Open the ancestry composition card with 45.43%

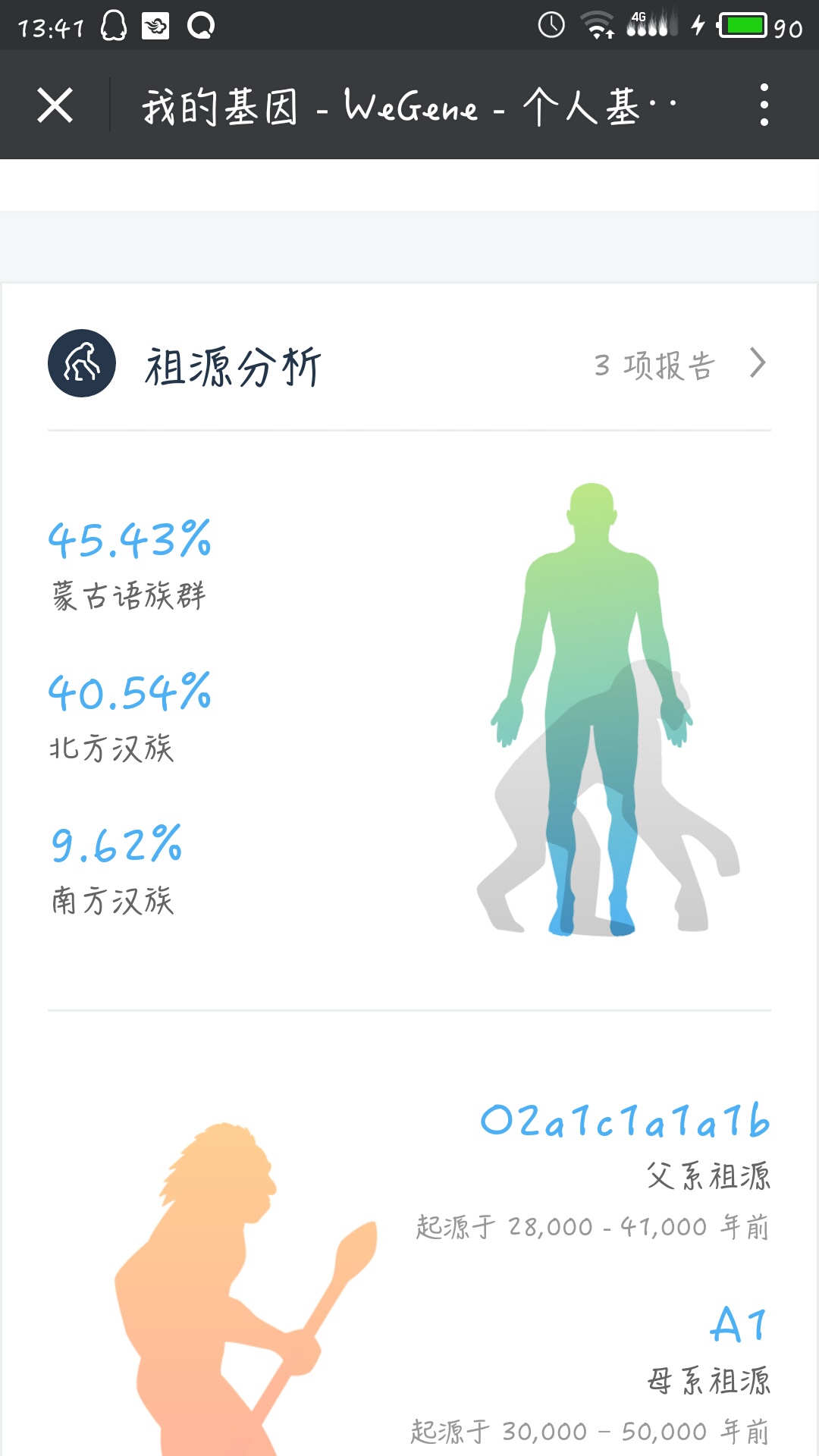point(409,720)
